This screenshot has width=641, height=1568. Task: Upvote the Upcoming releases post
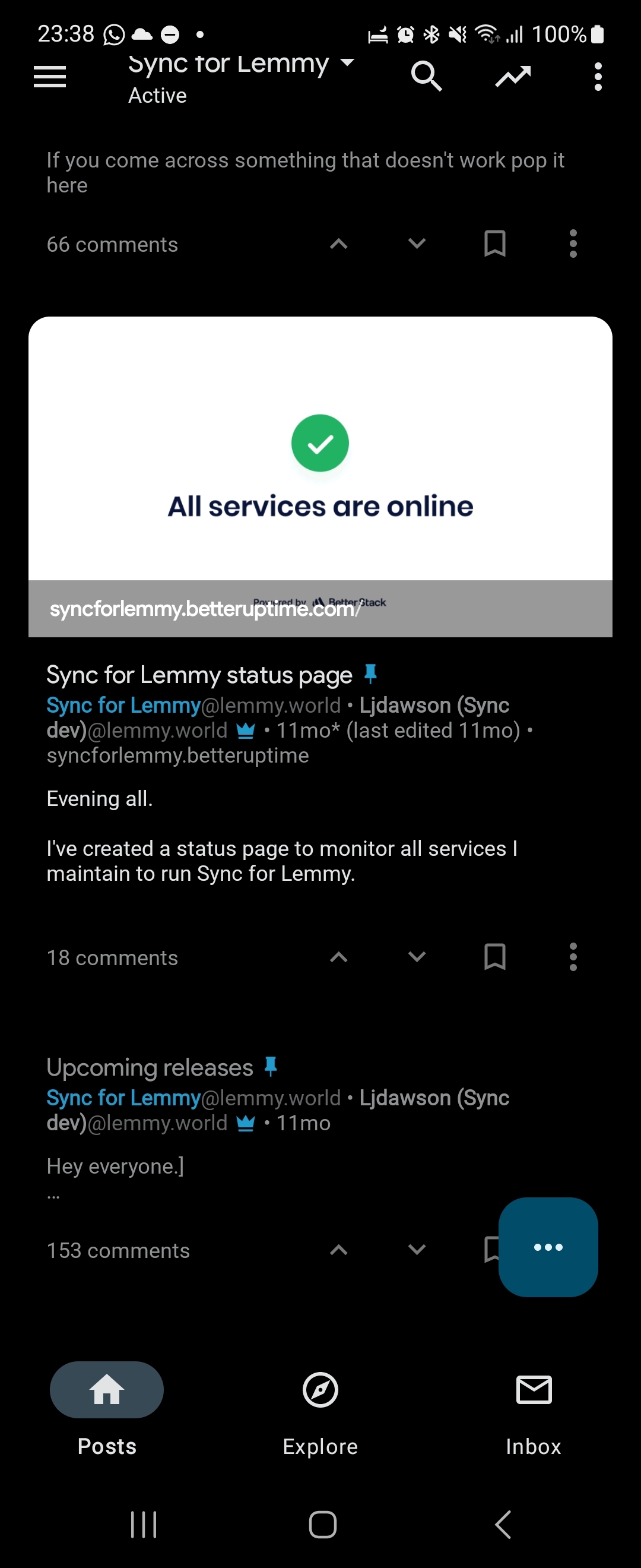point(339,1250)
